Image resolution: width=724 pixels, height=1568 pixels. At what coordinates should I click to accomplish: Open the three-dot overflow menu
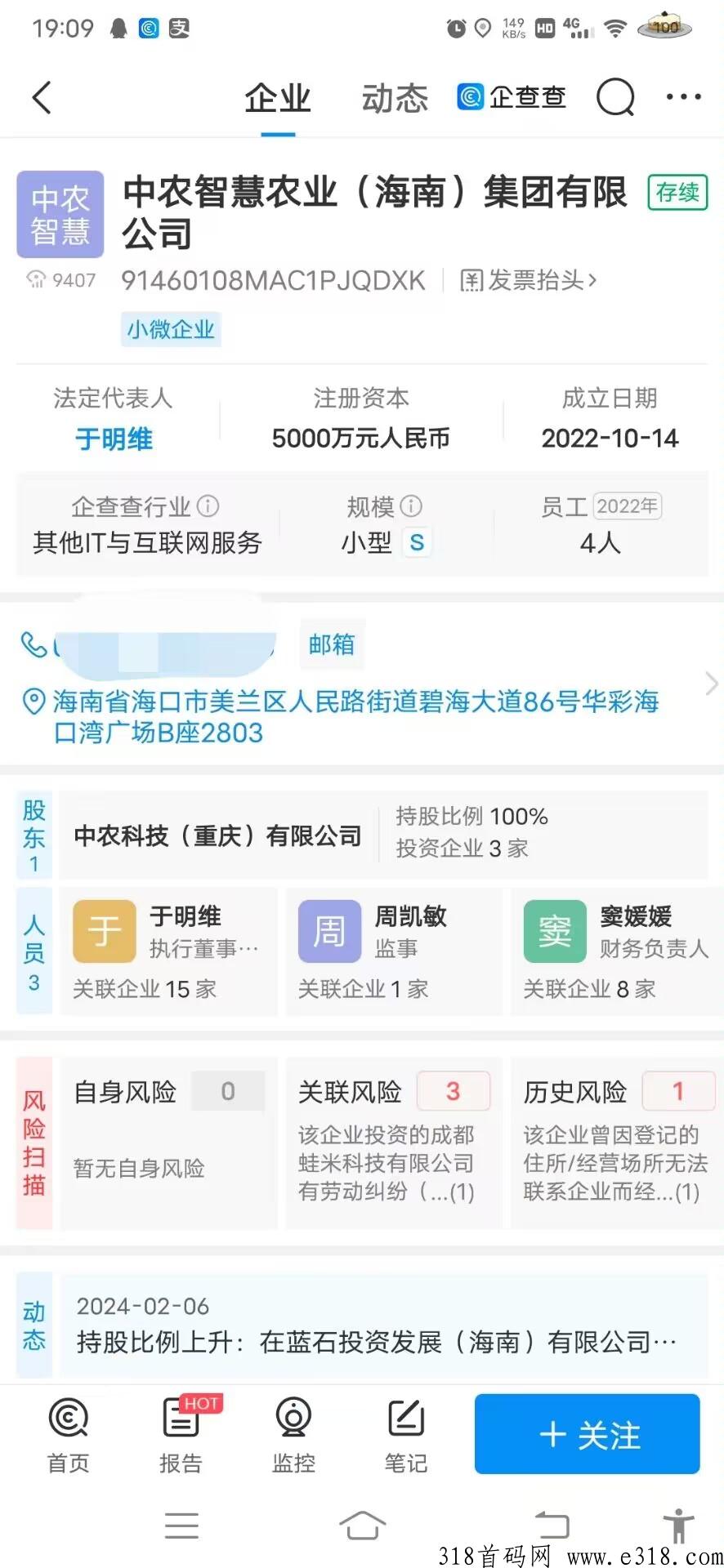click(x=683, y=97)
